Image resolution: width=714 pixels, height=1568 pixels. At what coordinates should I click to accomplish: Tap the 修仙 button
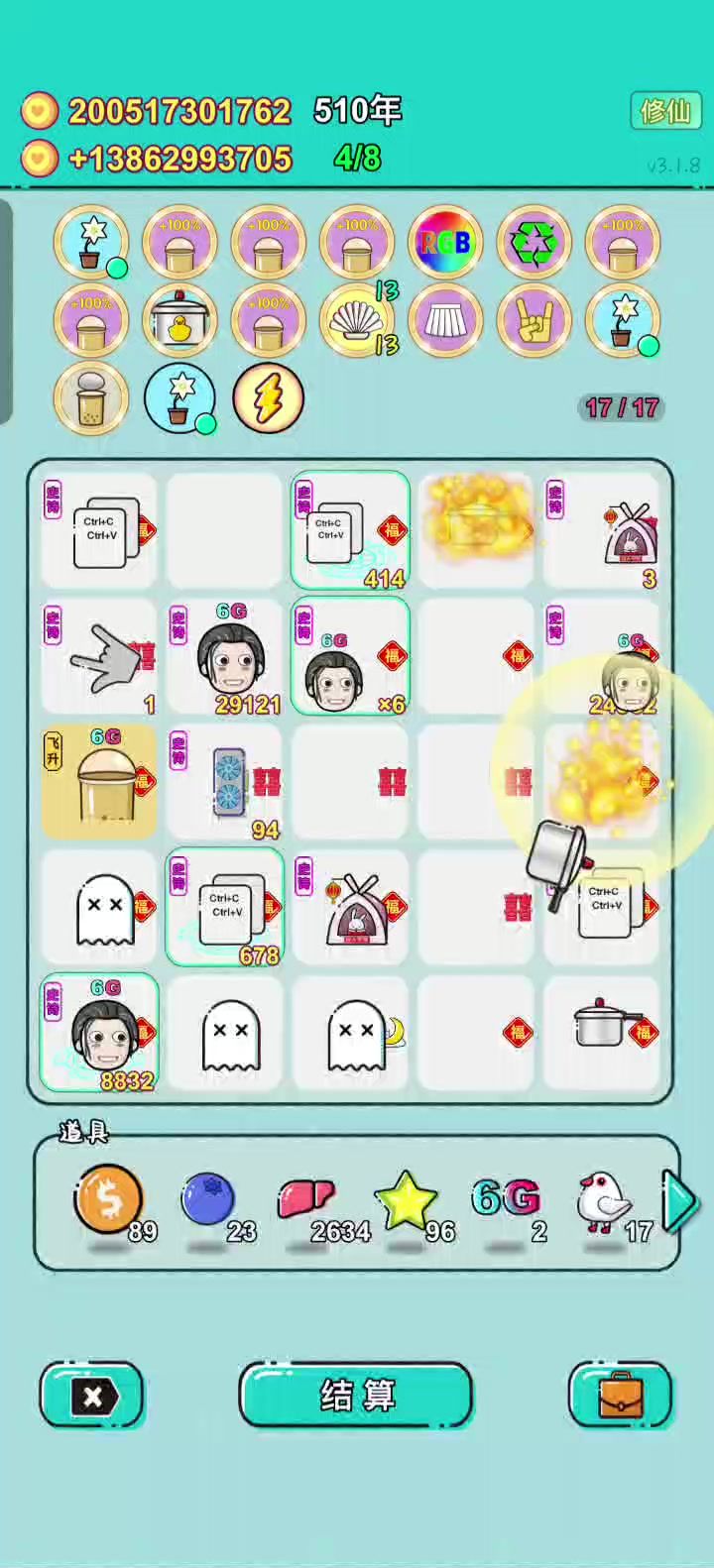coord(664,111)
